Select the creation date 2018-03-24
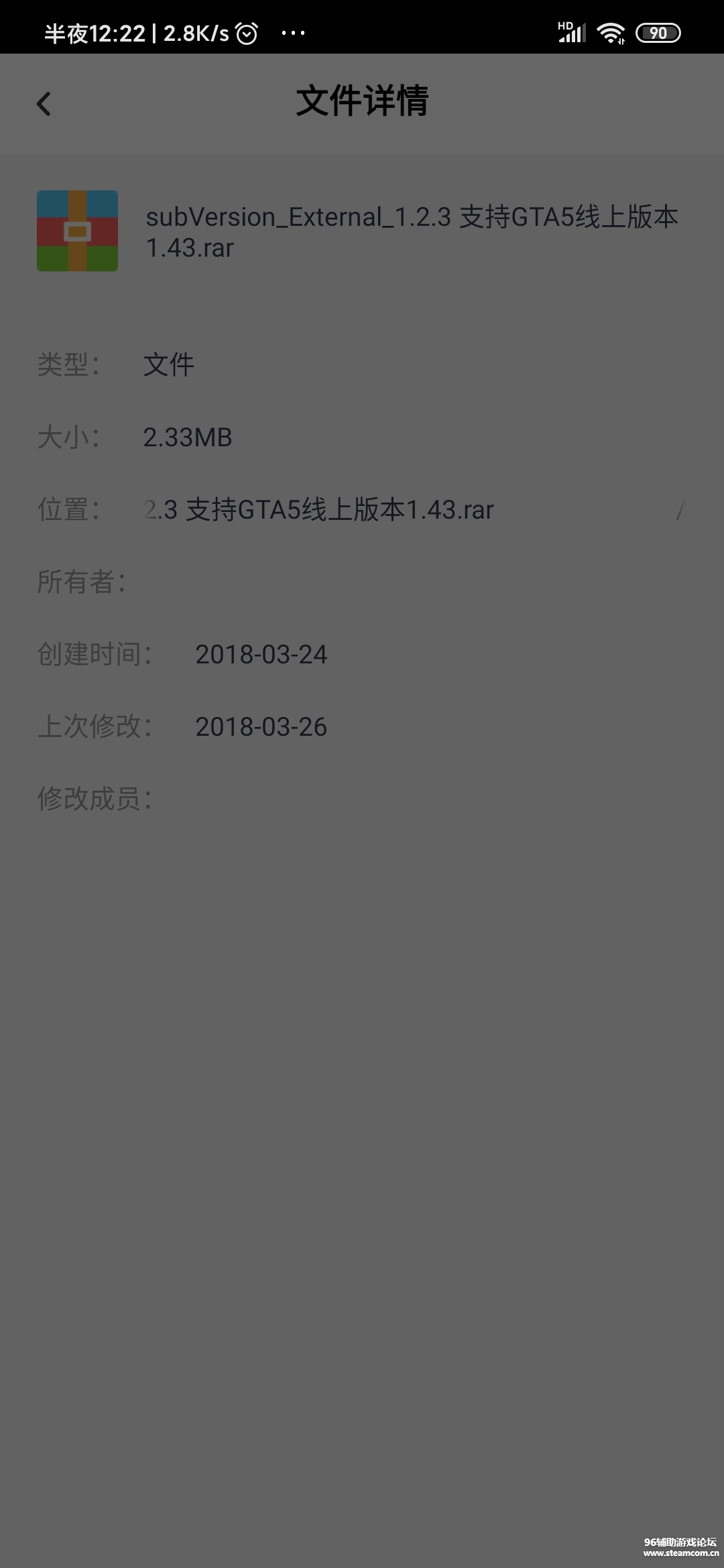The height and width of the screenshot is (1568, 724). pyautogui.click(x=261, y=655)
